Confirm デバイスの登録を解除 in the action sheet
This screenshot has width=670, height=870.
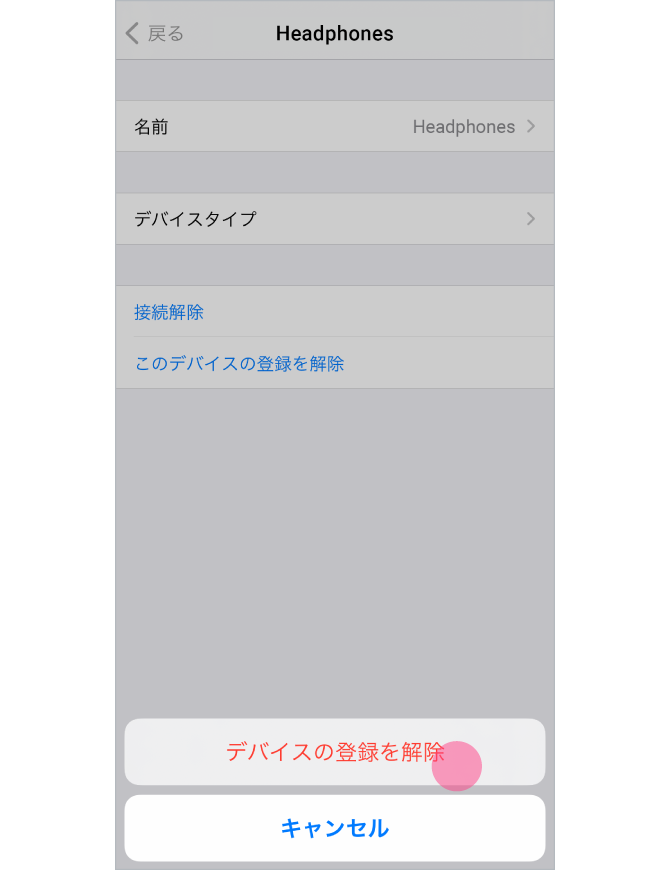[x=334, y=752]
